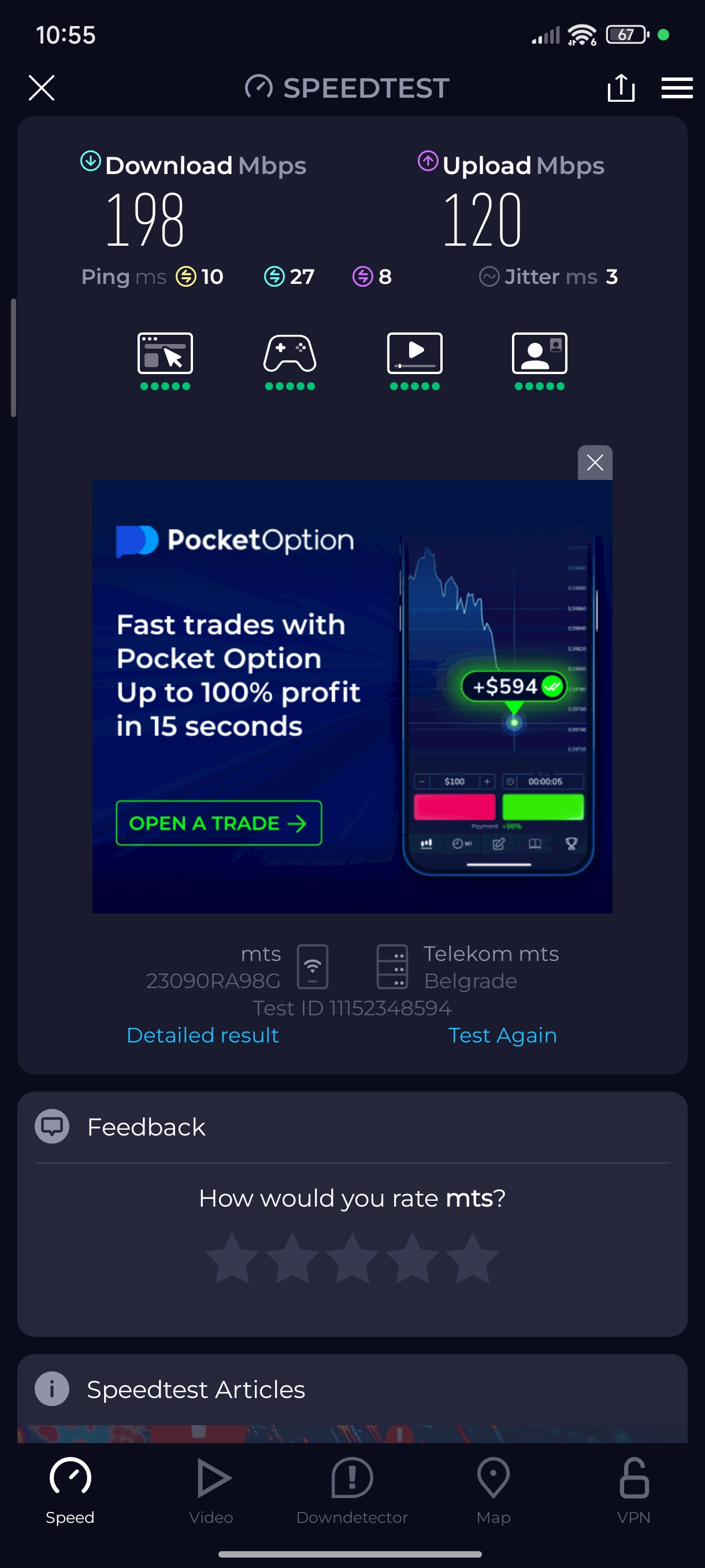Open the hamburger menu
705x1568 pixels.
(x=677, y=88)
